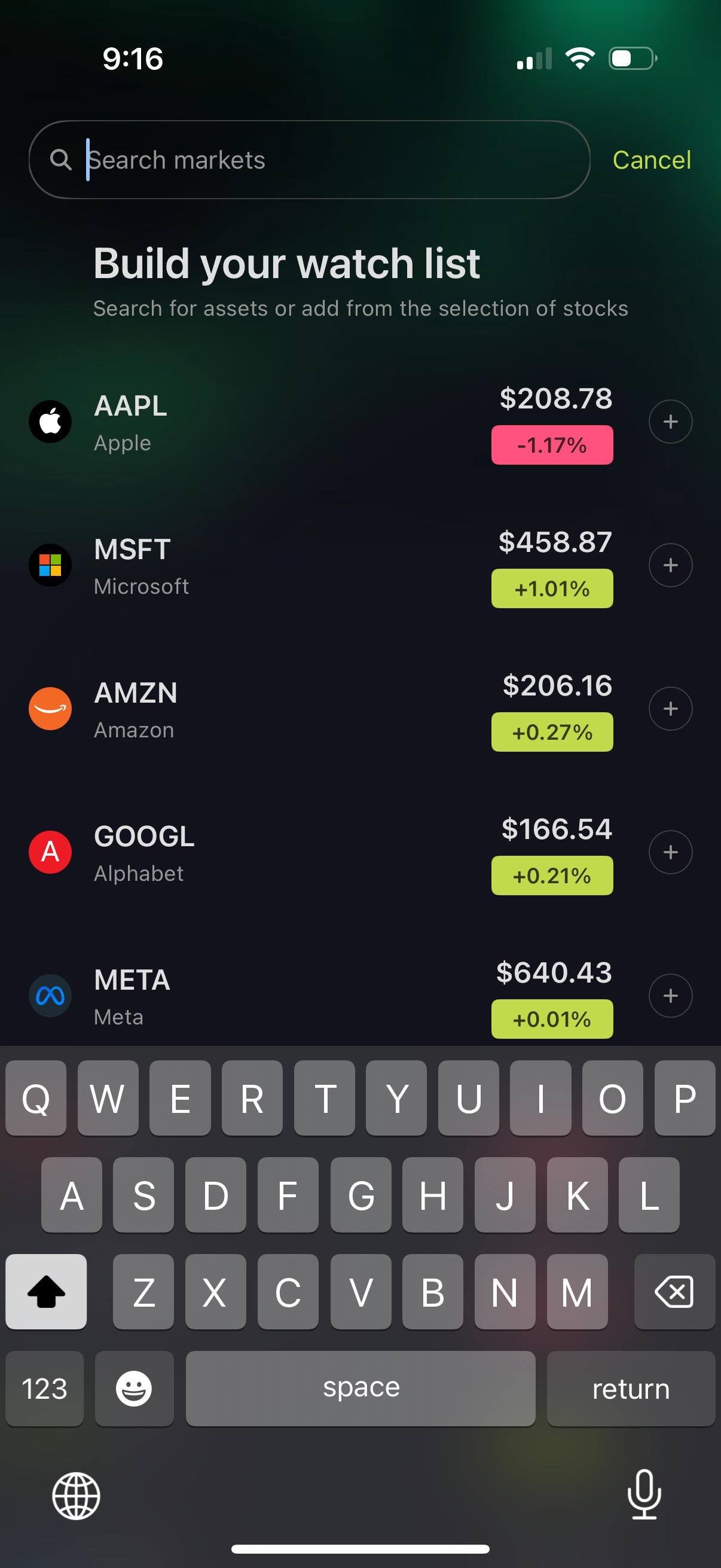Image resolution: width=721 pixels, height=1568 pixels.
Task: Tap the green +0.27% badge for AMZN
Action: click(x=551, y=731)
